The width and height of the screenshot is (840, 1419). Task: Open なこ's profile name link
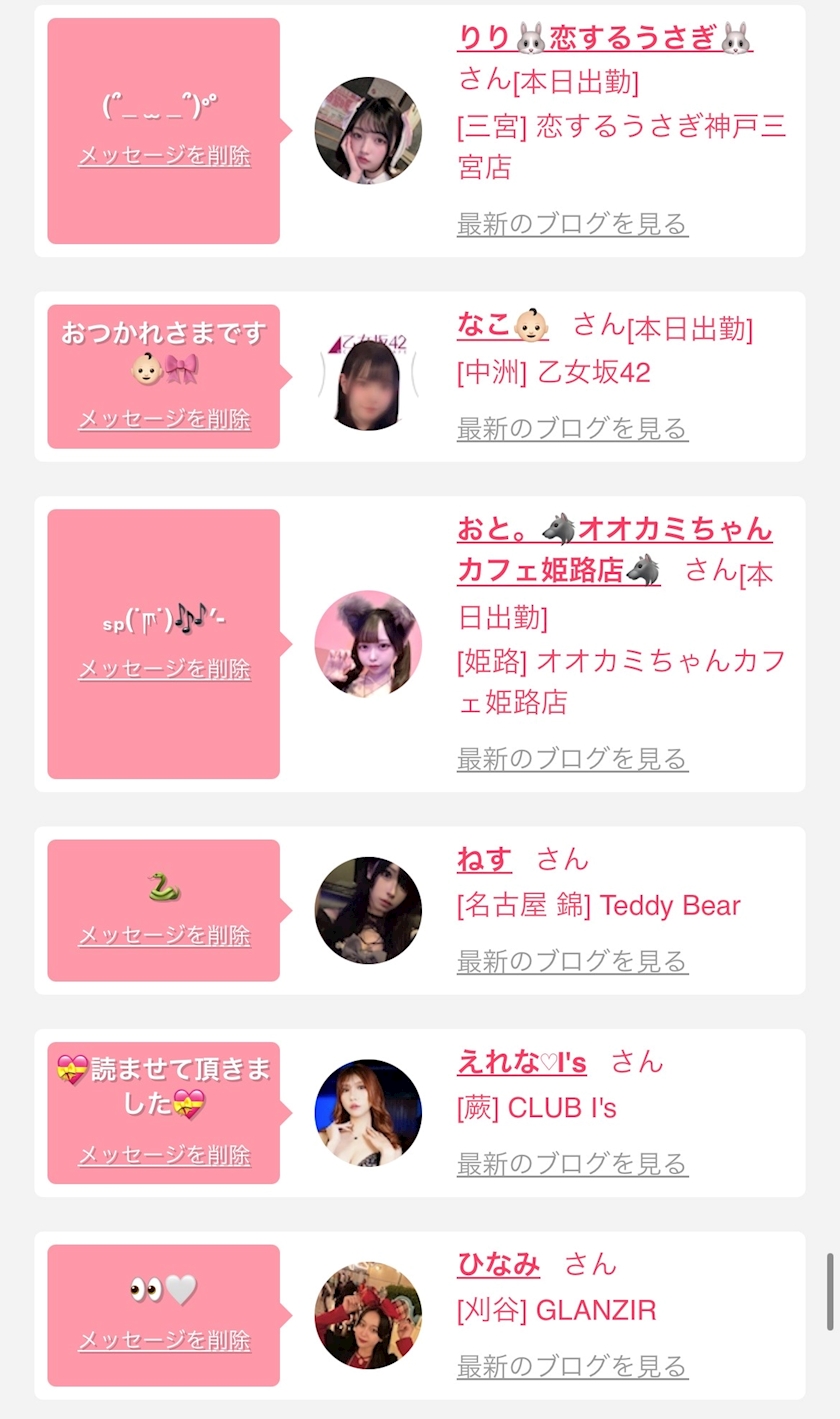503,325
